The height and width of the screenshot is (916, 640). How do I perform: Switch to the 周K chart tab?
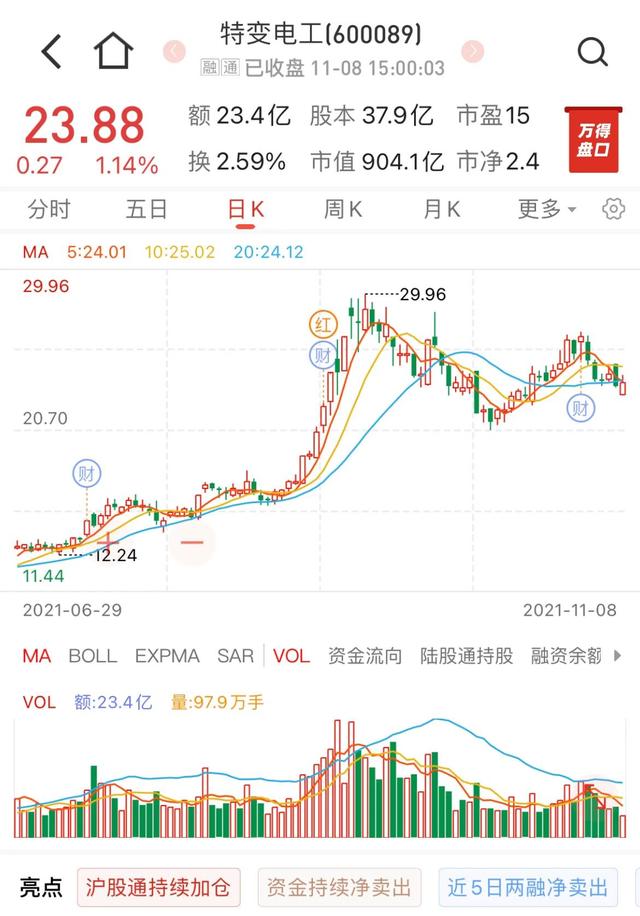343,209
